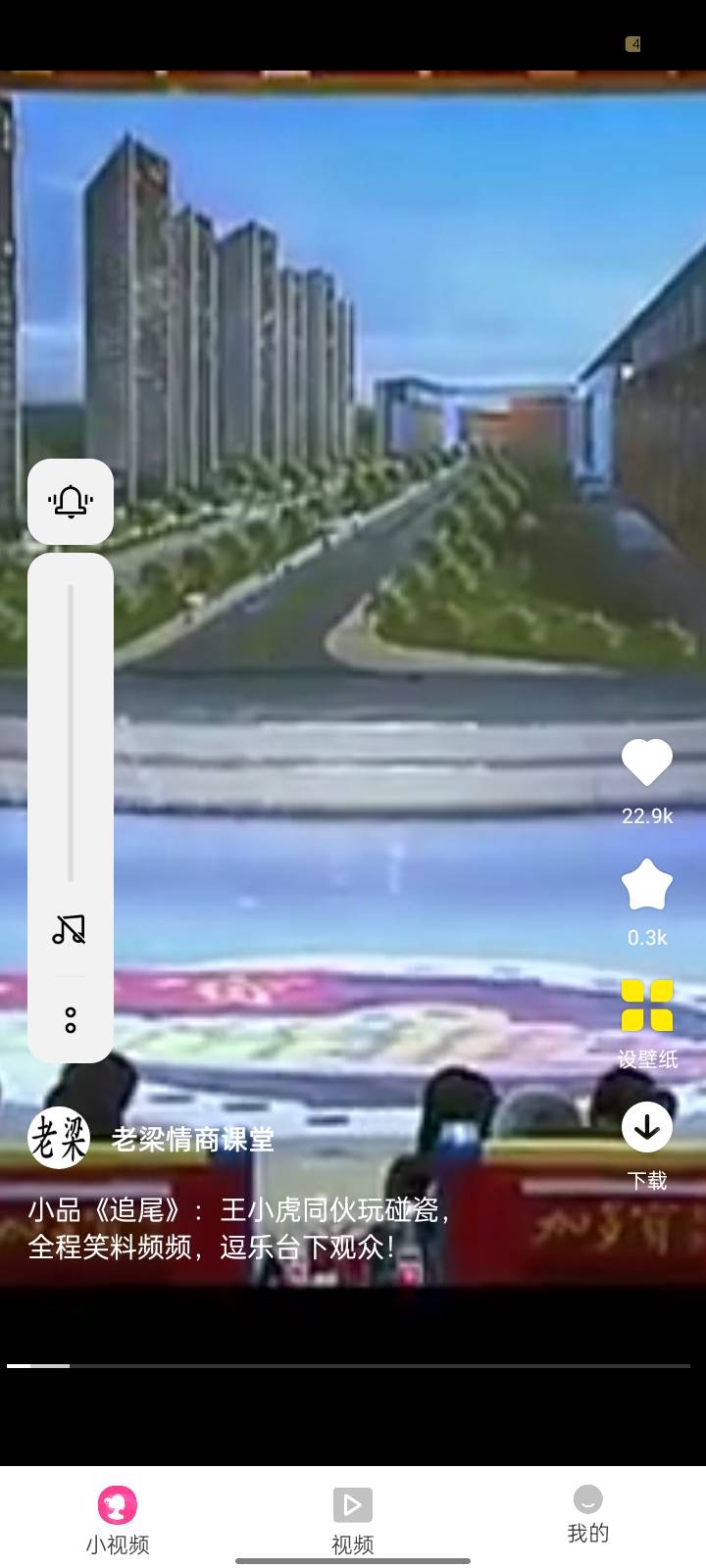Download the video (下载)
The height and width of the screenshot is (1568, 706).
646,1128
